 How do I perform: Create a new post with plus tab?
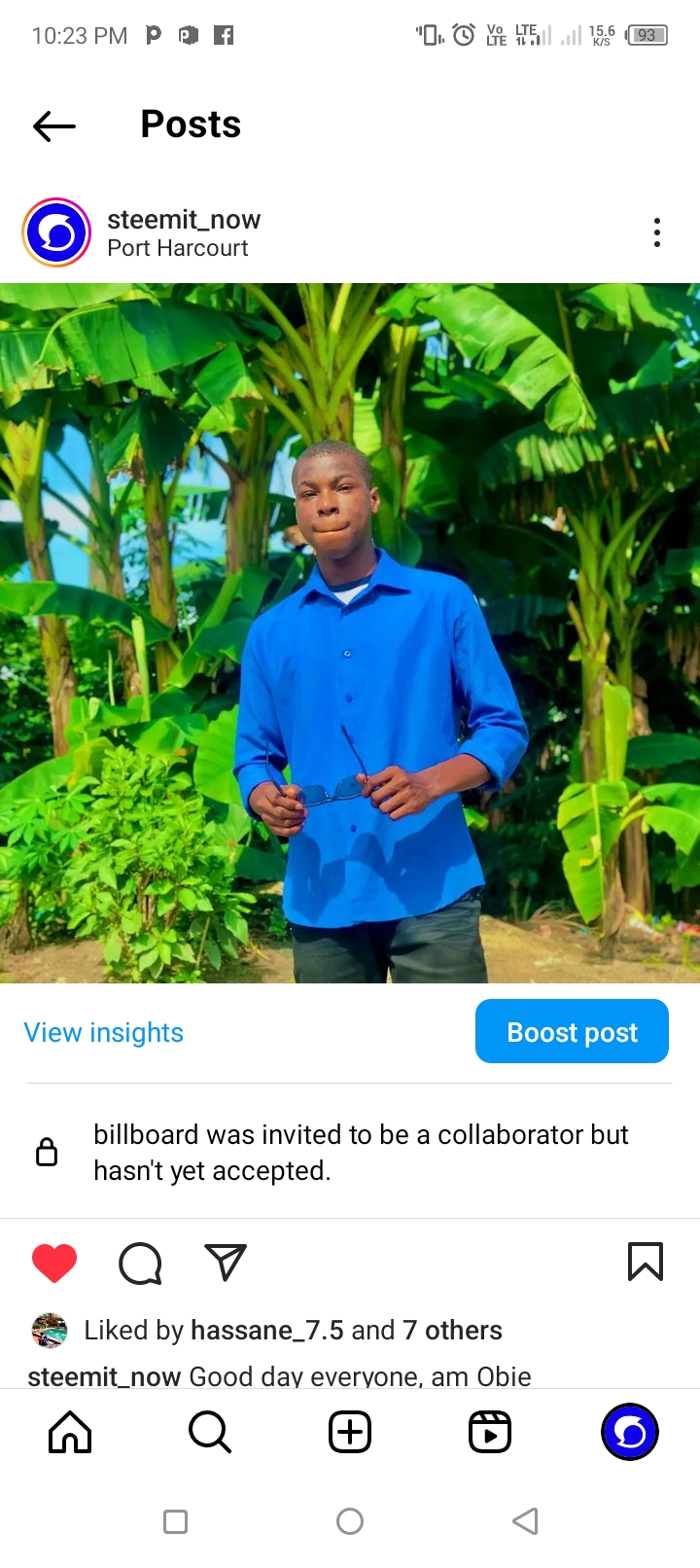pos(350,1432)
